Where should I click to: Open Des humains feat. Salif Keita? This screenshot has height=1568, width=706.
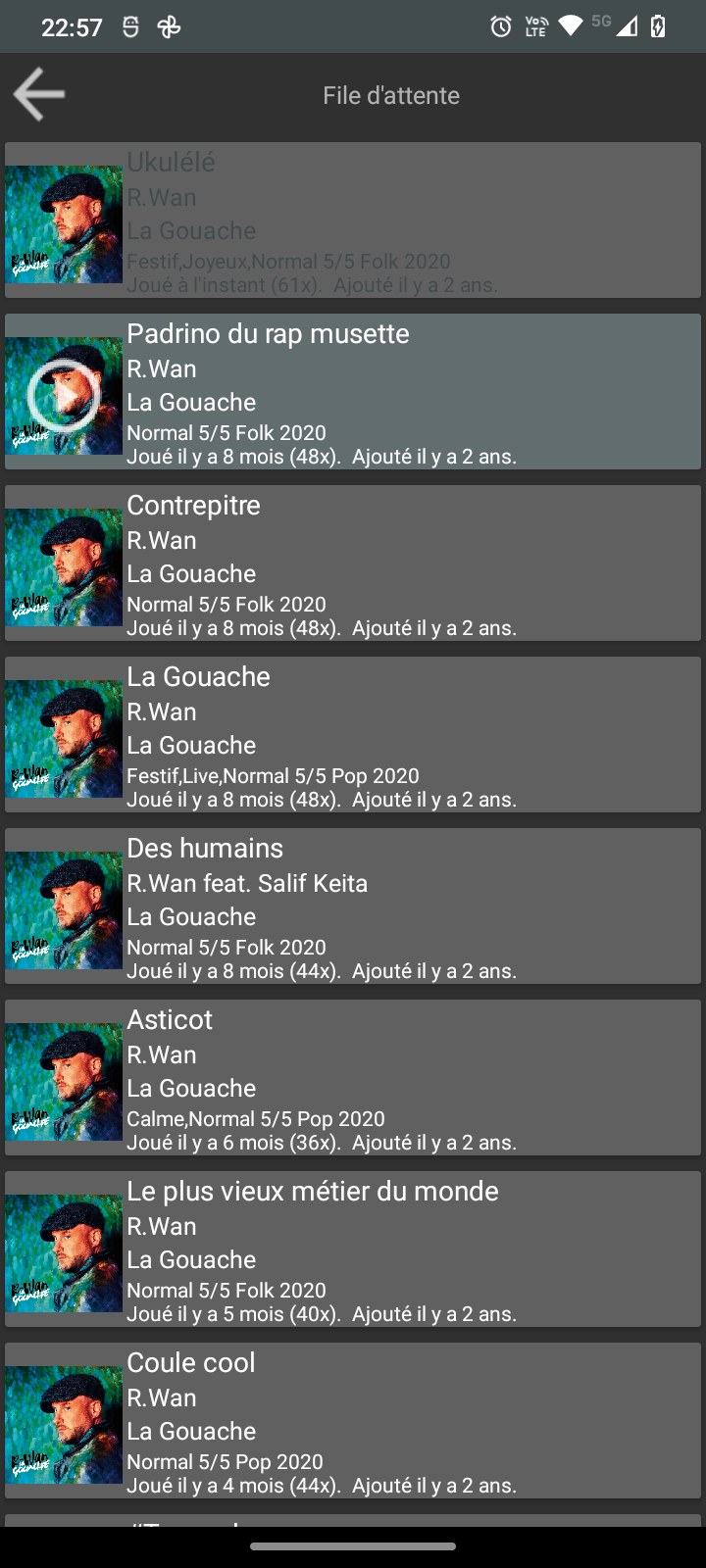pos(353,907)
